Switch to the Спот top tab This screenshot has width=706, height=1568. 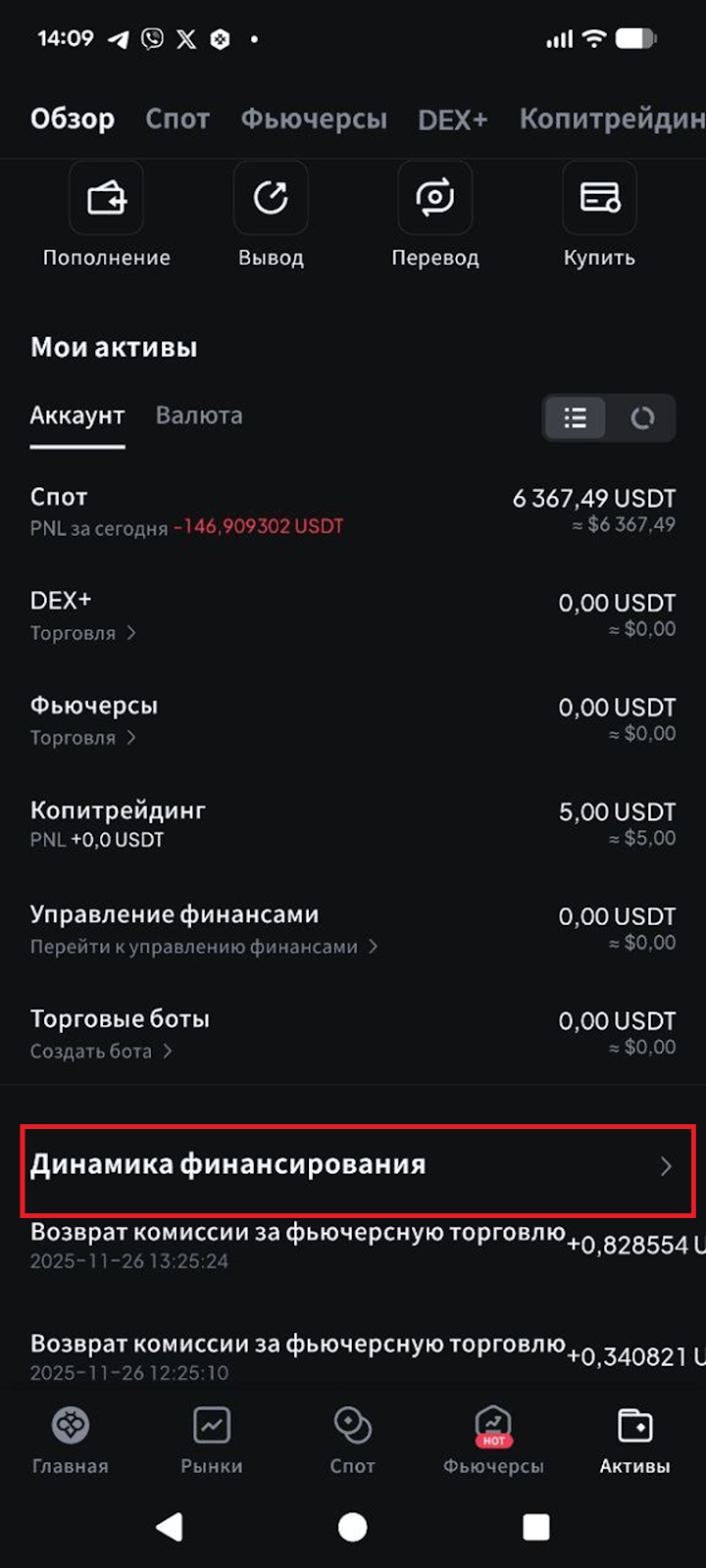pos(177,120)
